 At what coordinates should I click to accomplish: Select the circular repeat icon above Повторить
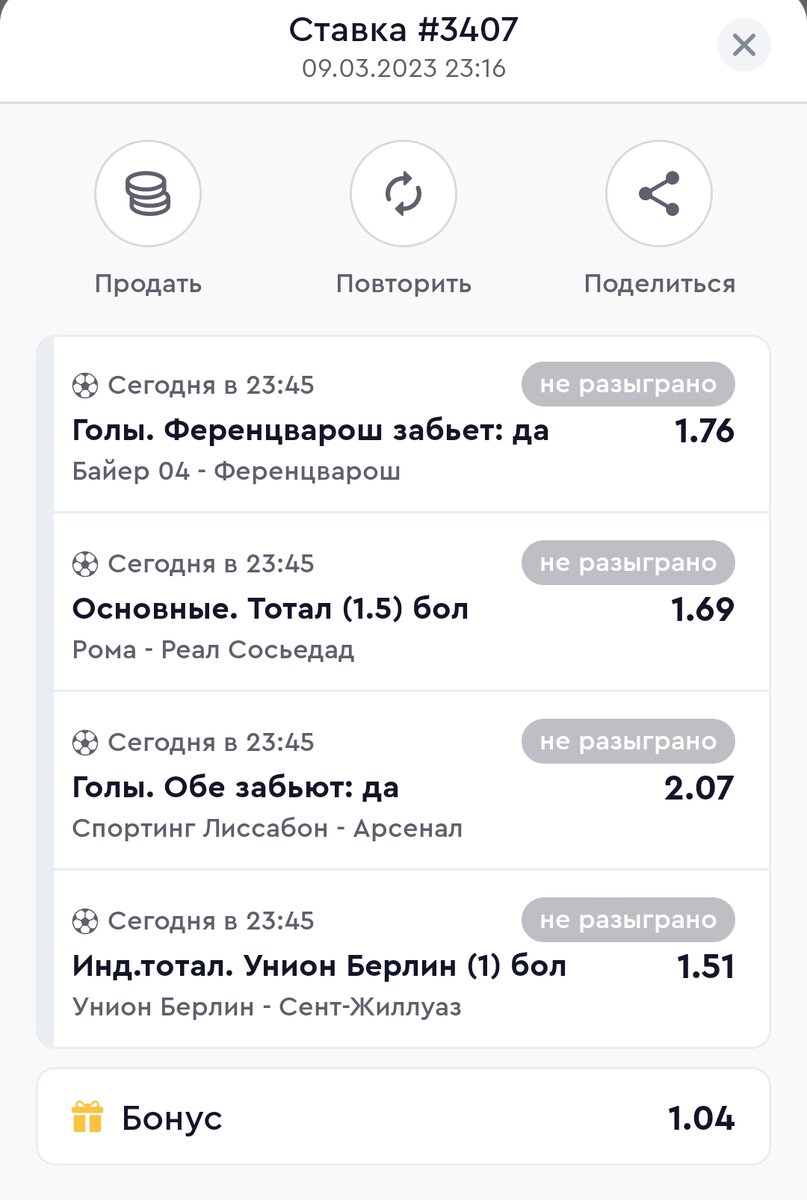(403, 193)
